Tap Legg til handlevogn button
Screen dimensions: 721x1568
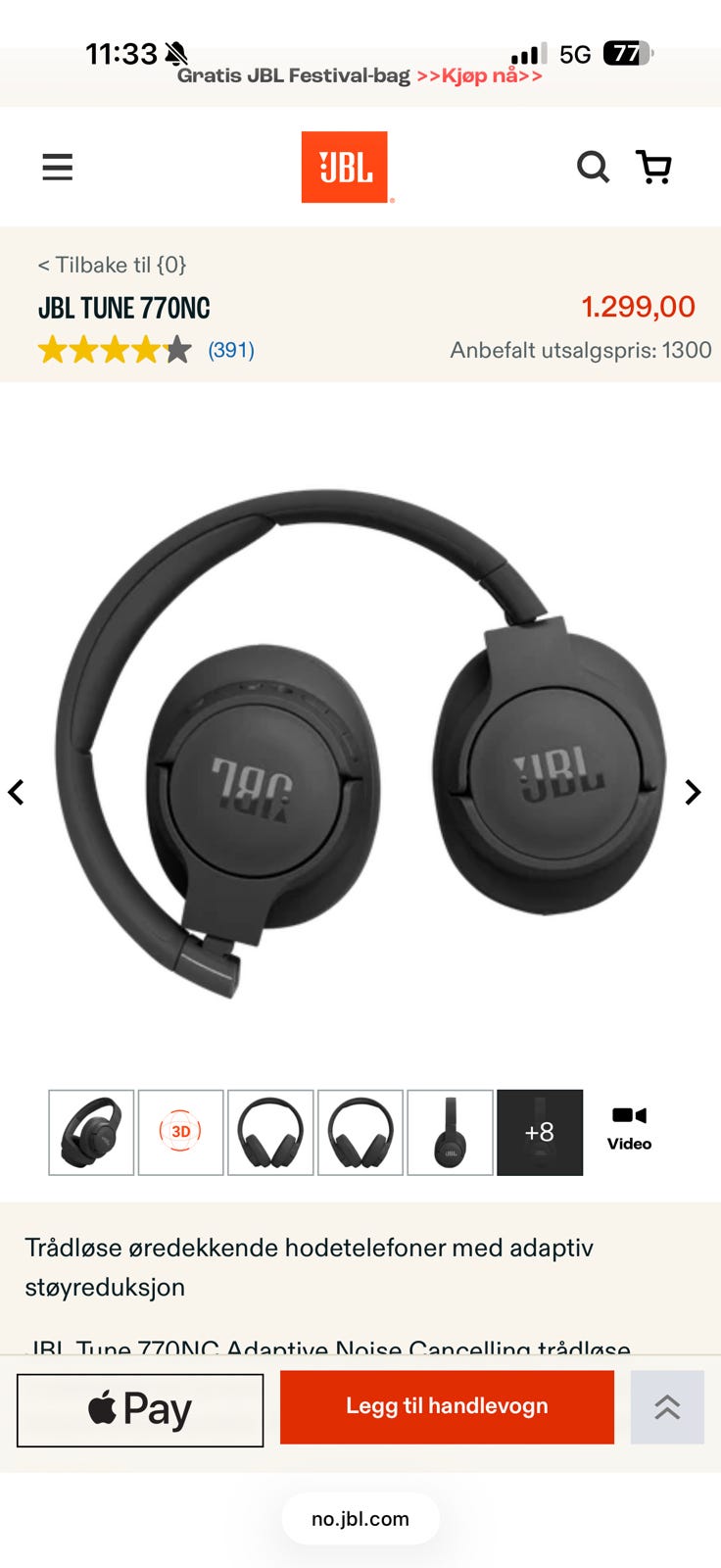point(447,1406)
